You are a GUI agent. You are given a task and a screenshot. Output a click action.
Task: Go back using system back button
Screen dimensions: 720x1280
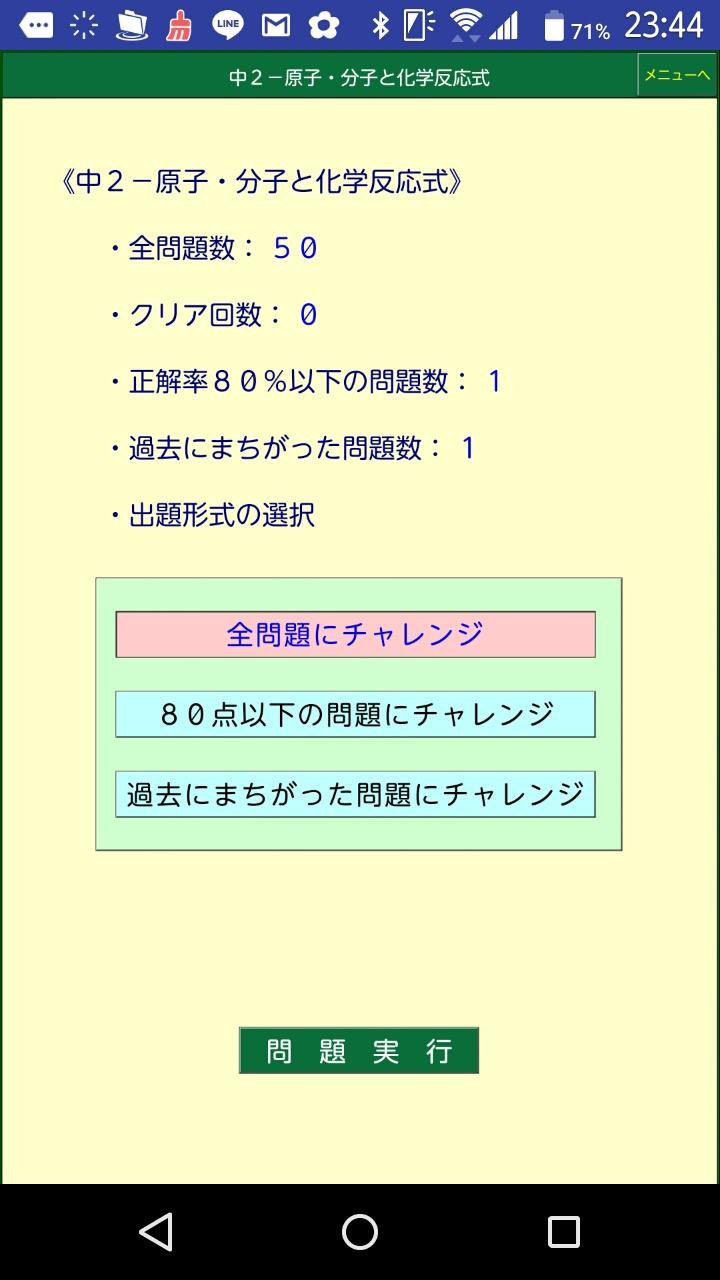click(156, 1232)
